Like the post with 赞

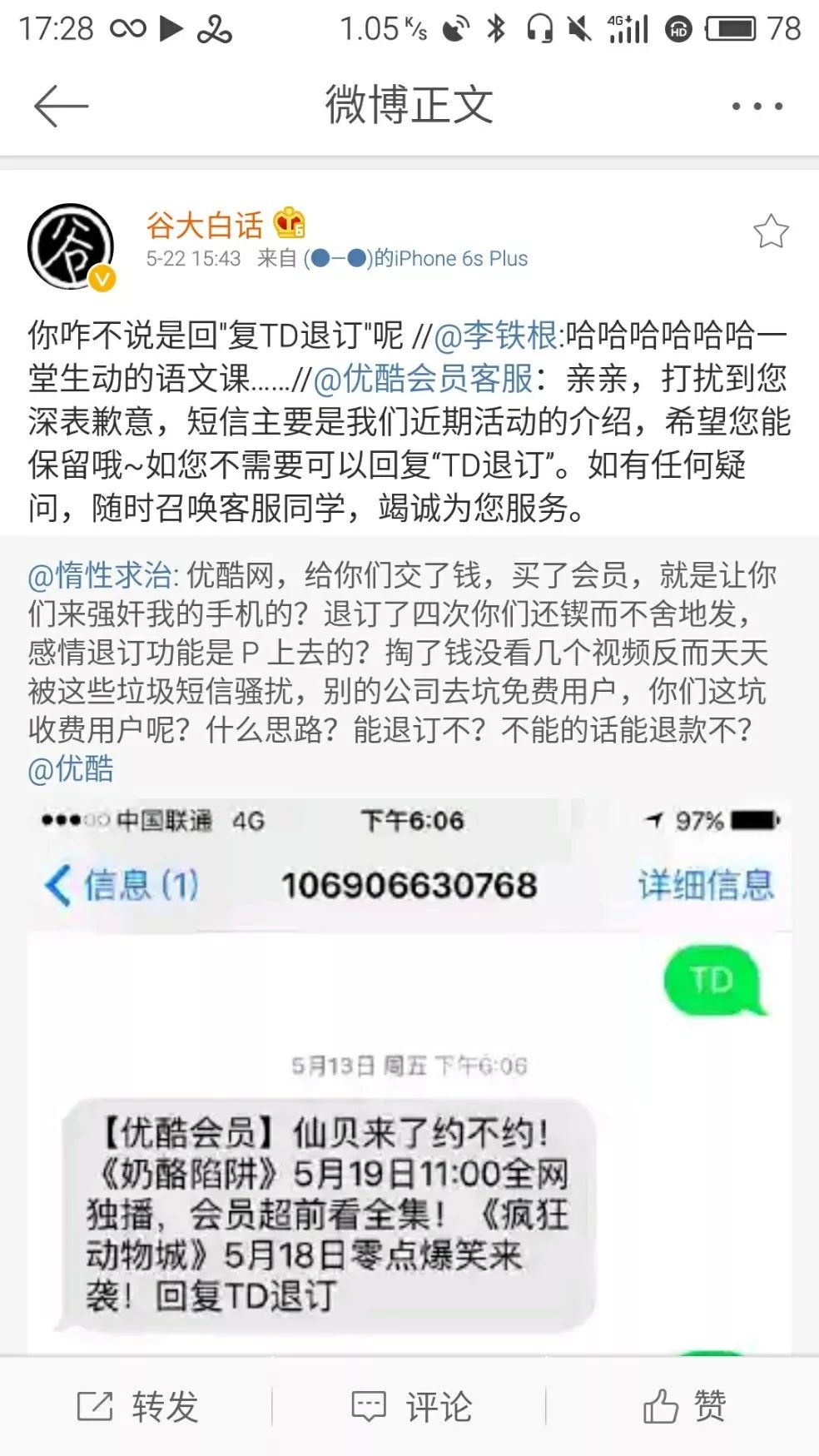684,1407
